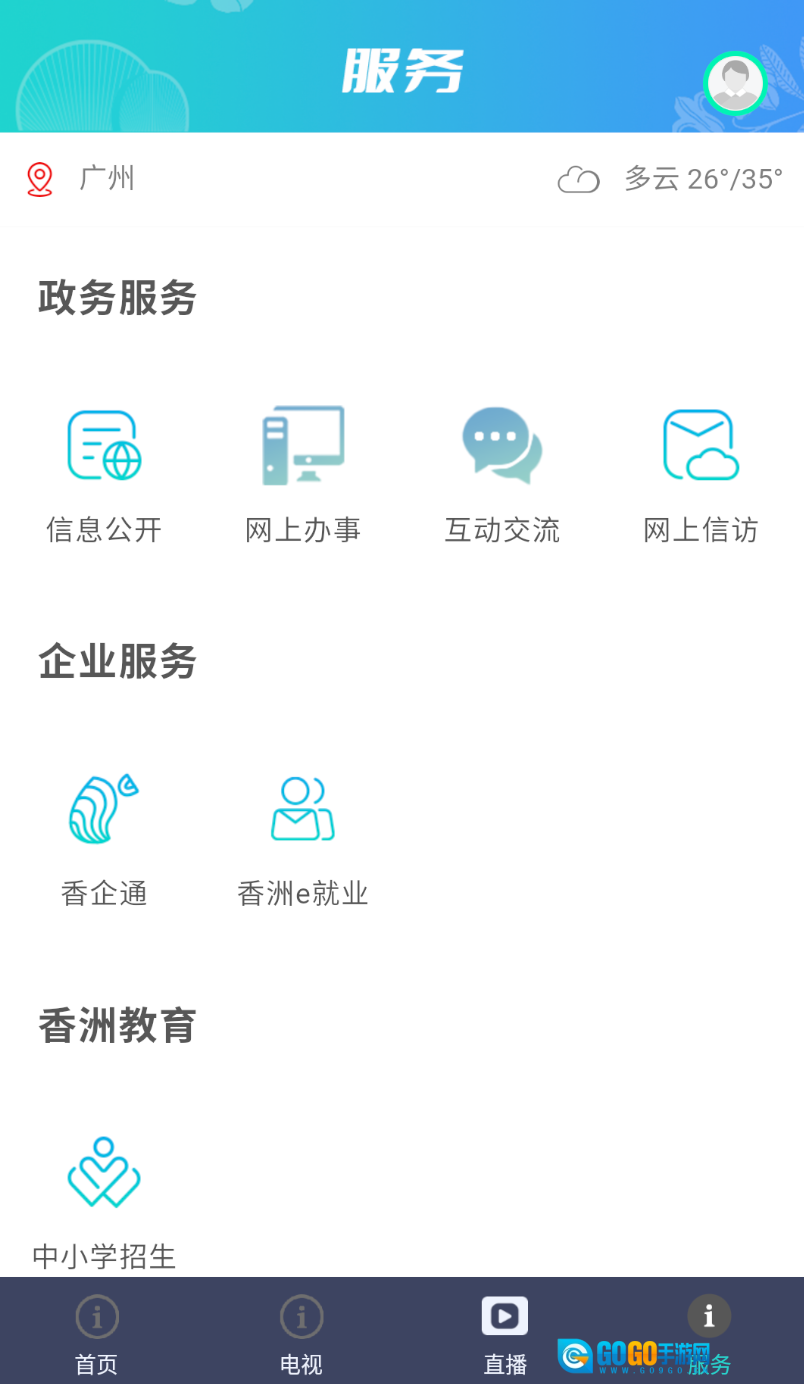Select the 服务 tab

(709, 1332)
